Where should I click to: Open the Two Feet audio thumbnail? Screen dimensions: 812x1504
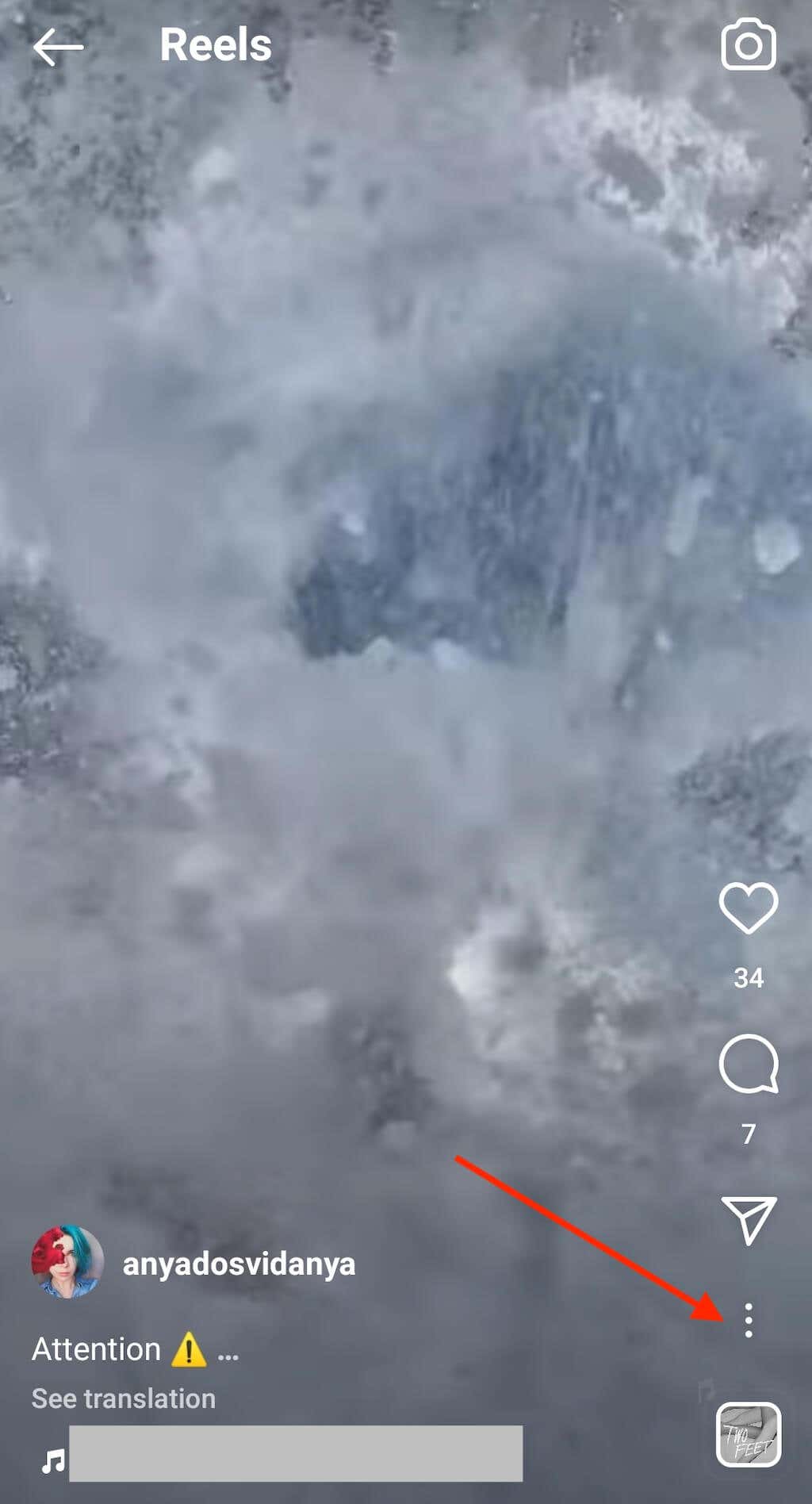coord(748,1434)
